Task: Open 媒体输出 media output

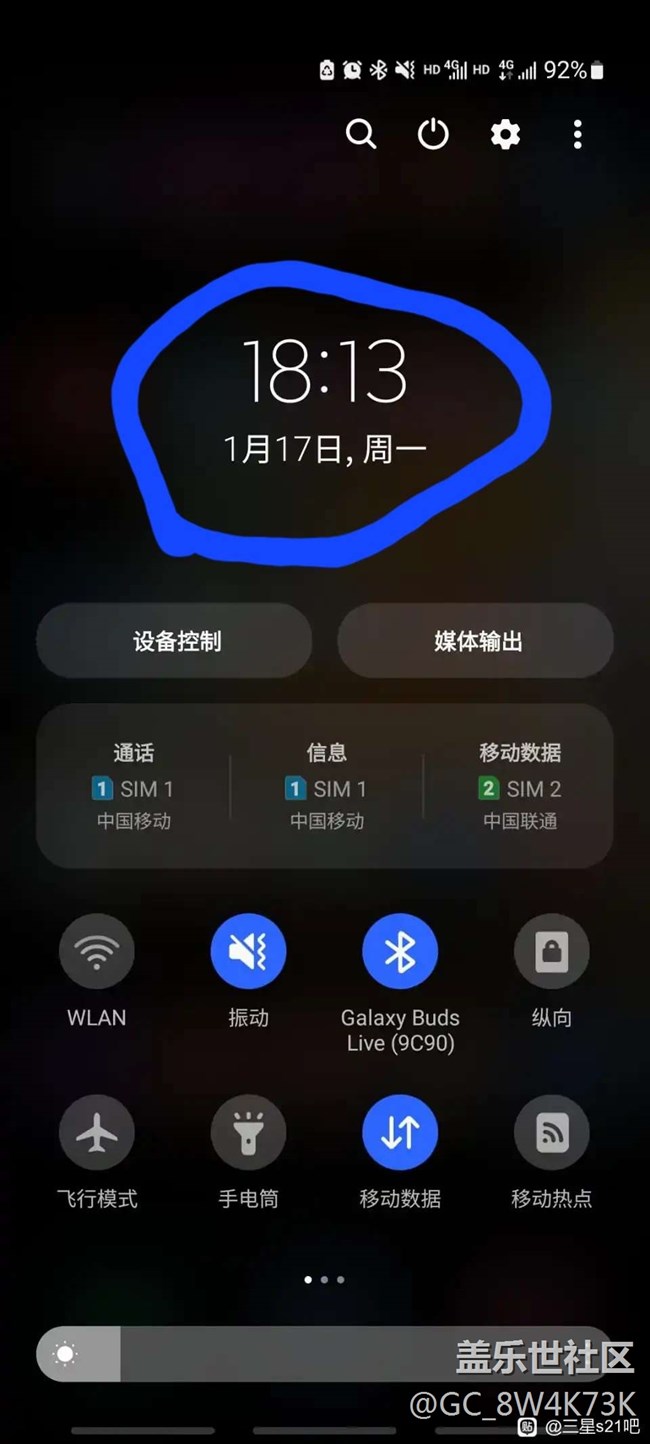Action: pos(476,641)
